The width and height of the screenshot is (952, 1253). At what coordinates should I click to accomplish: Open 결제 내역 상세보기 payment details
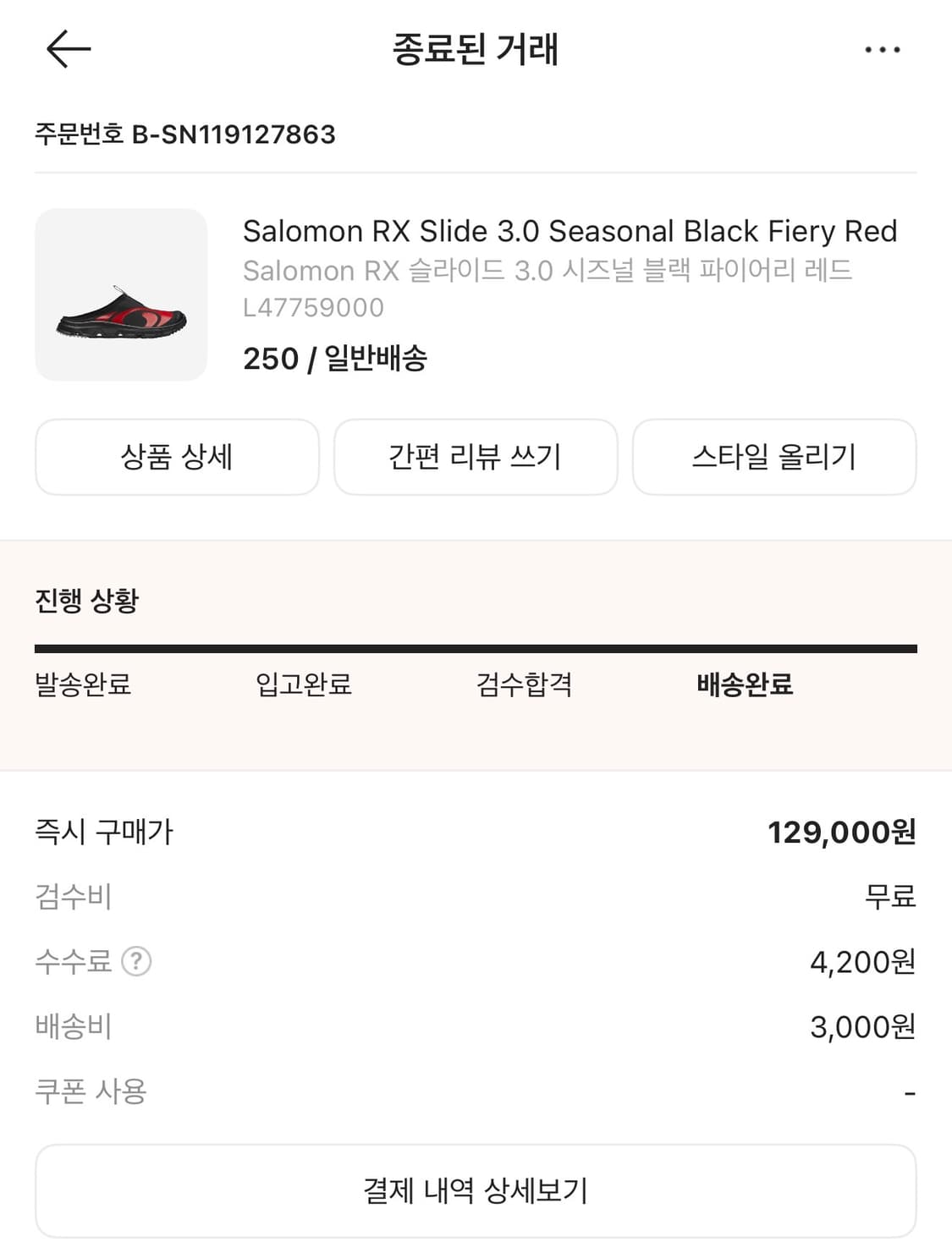pyautogui.click(x=476, y=1190)
